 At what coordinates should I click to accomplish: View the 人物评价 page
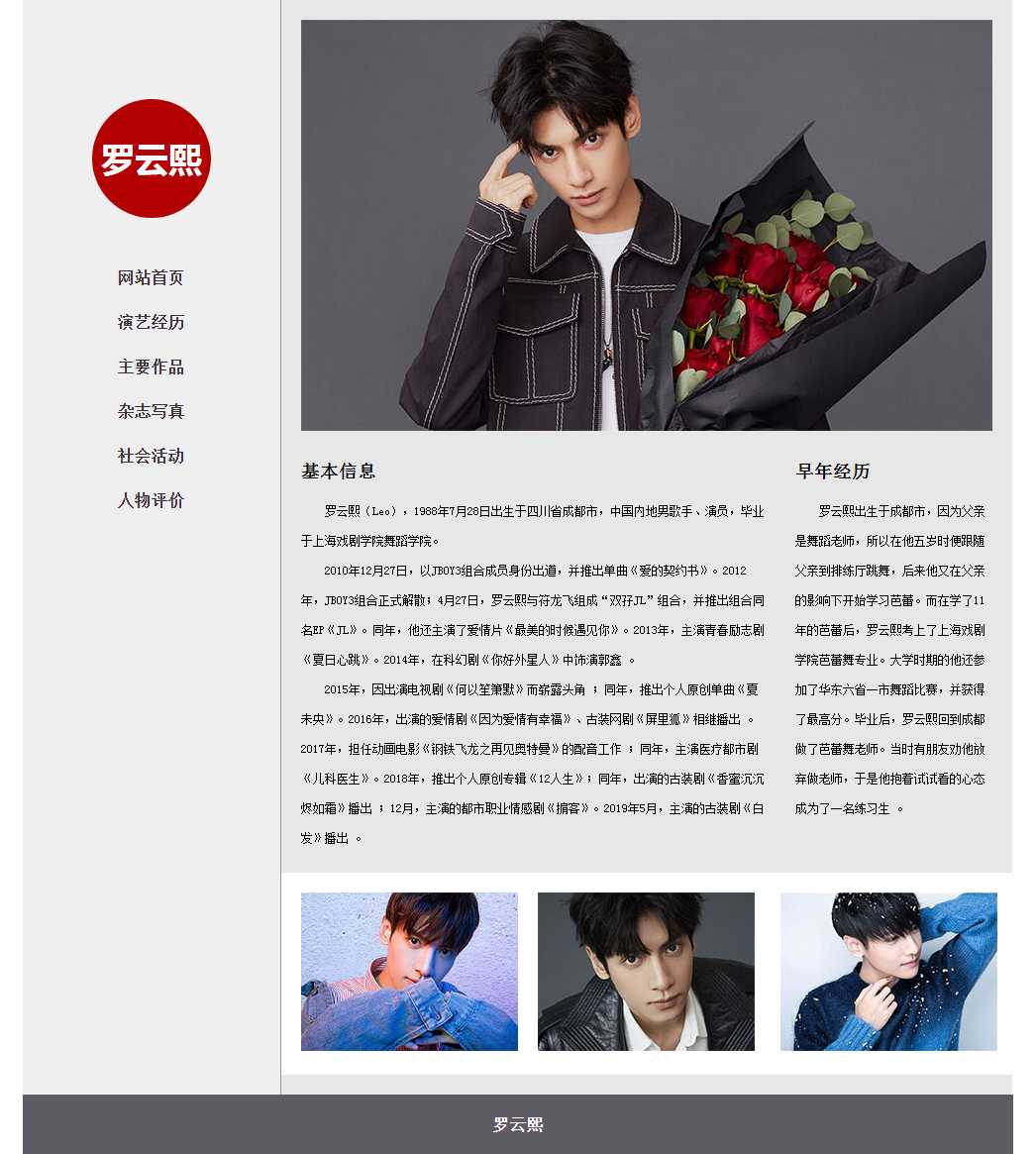pyautogui.click(x=151, y=500)
